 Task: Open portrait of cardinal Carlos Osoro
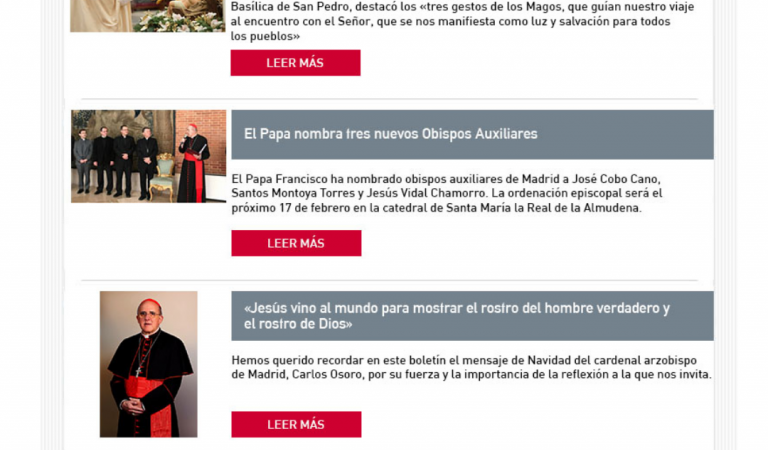[x=148, y=364]
